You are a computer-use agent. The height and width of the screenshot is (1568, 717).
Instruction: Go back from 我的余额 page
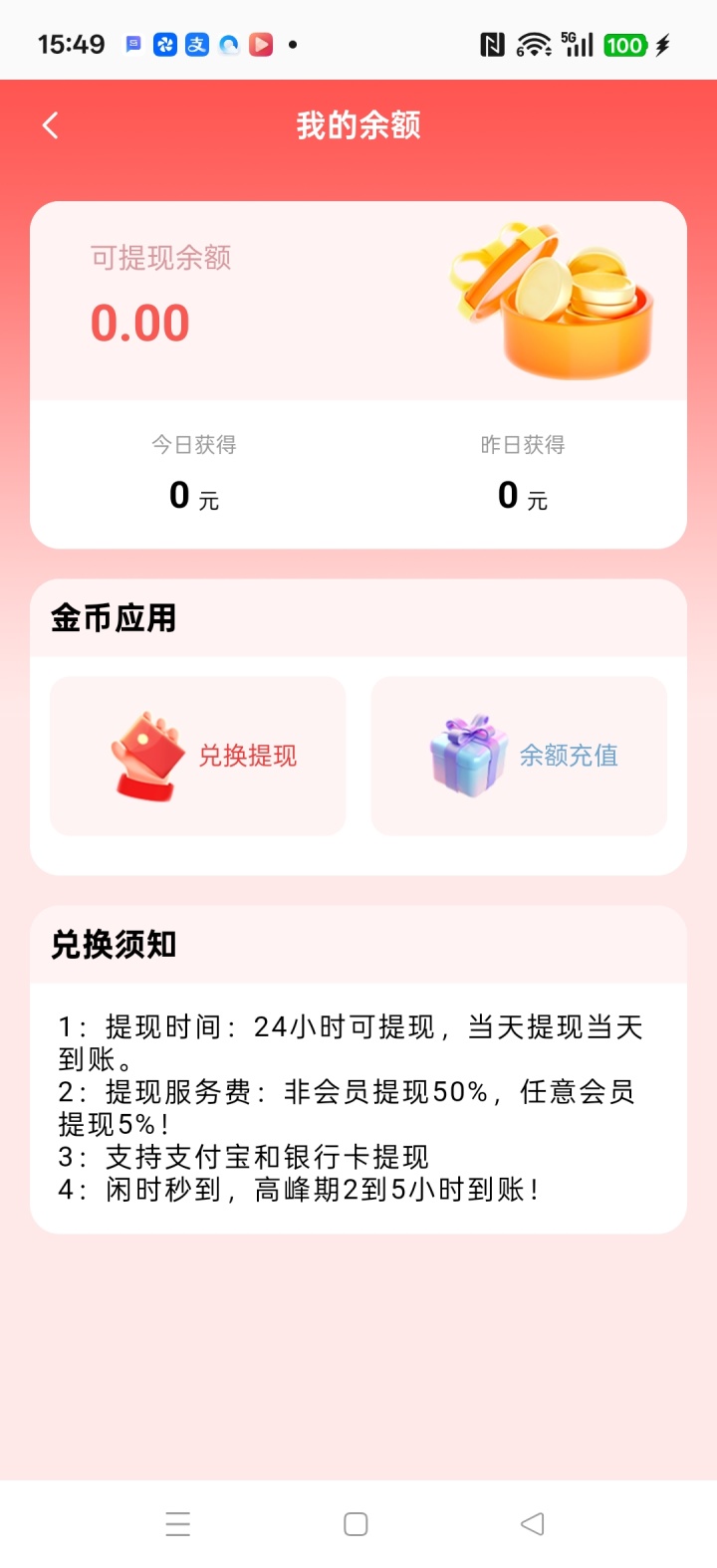51,125
